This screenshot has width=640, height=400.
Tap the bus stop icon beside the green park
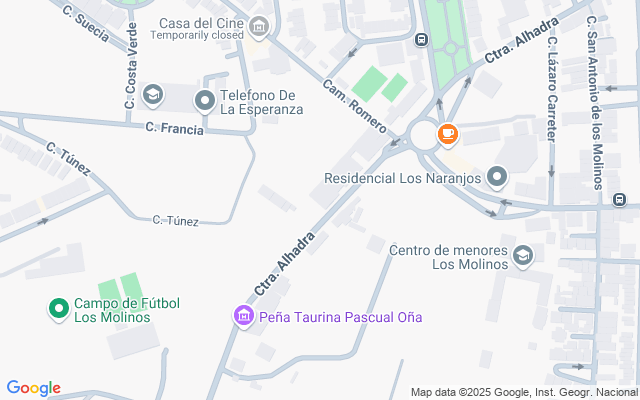[x=421, y=40]
